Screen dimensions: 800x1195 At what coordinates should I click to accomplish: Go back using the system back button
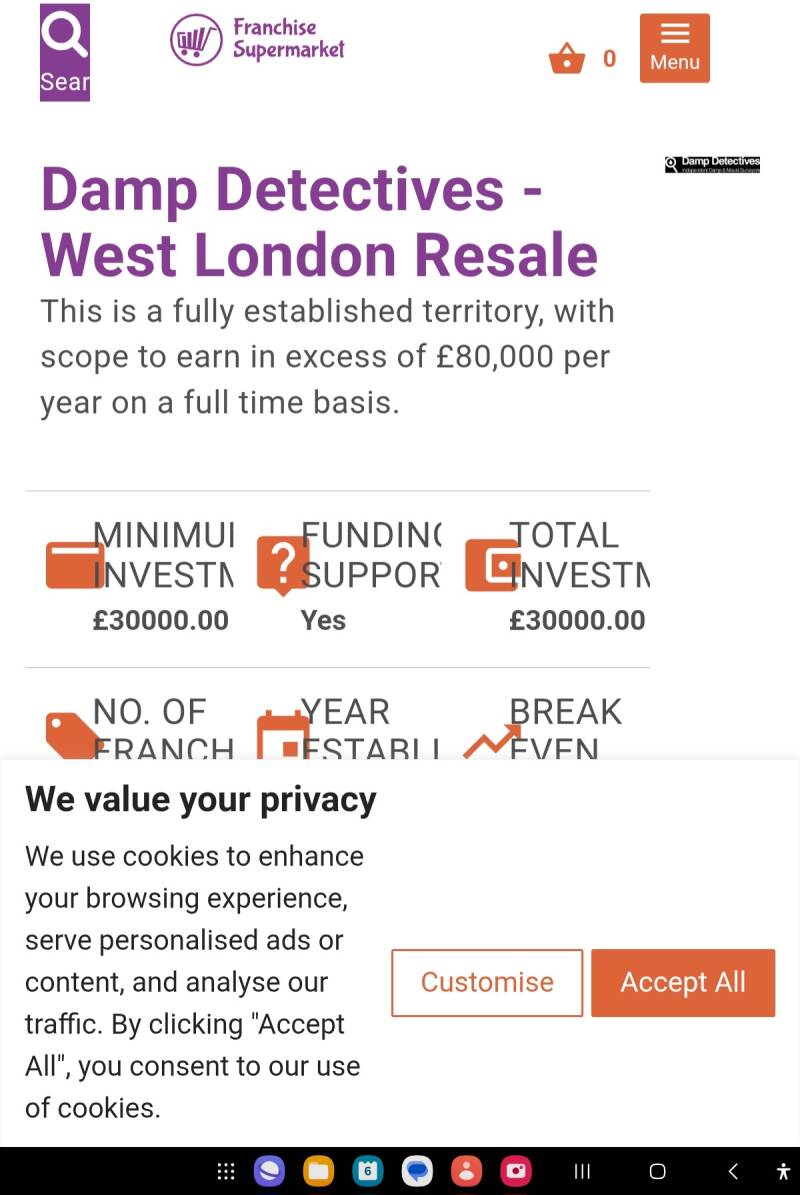point(732,1171)
